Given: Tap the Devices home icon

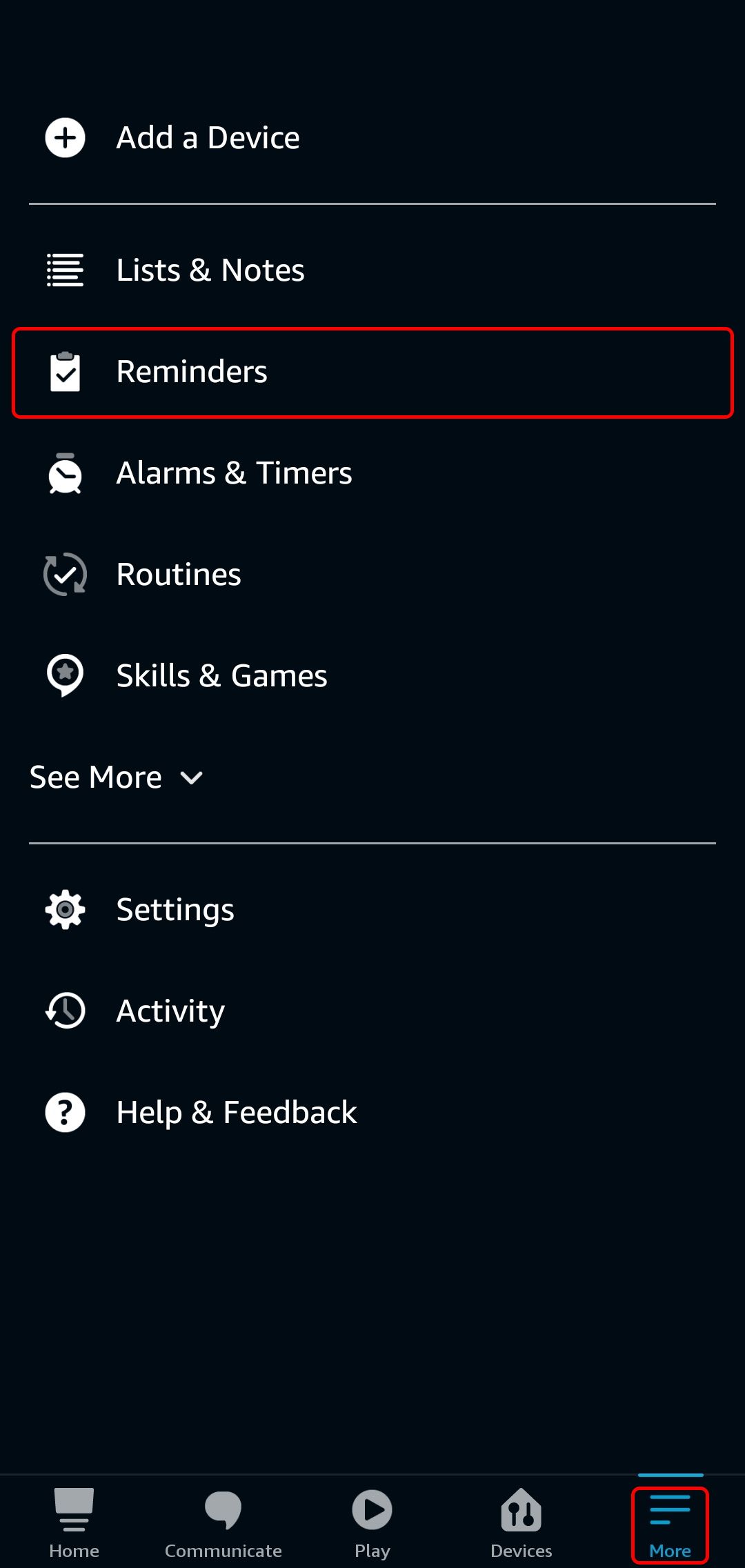Looking at the screenshot, I should tap(521, 1508).
